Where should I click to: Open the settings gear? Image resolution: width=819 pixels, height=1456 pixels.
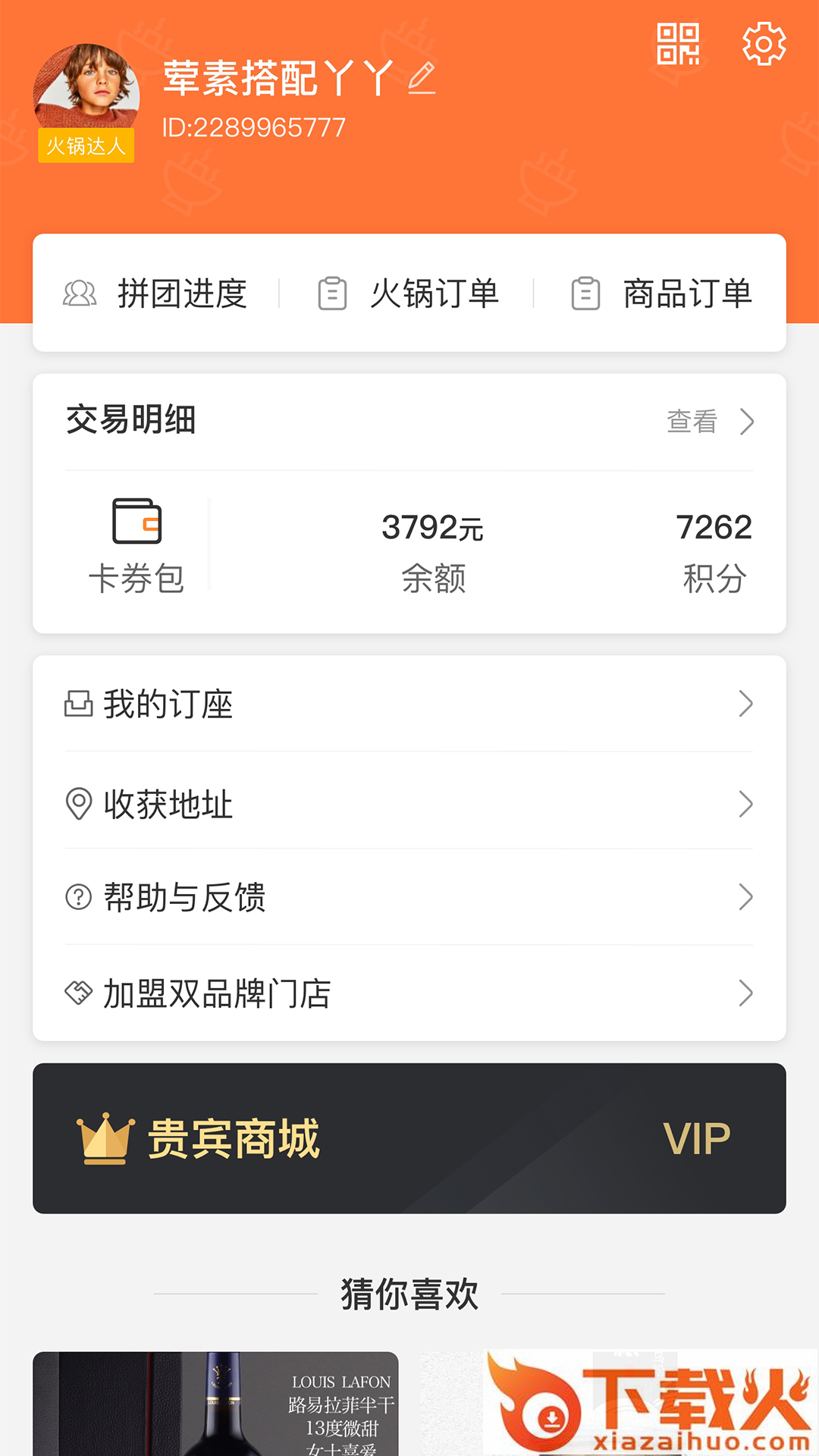coord(764,44)
